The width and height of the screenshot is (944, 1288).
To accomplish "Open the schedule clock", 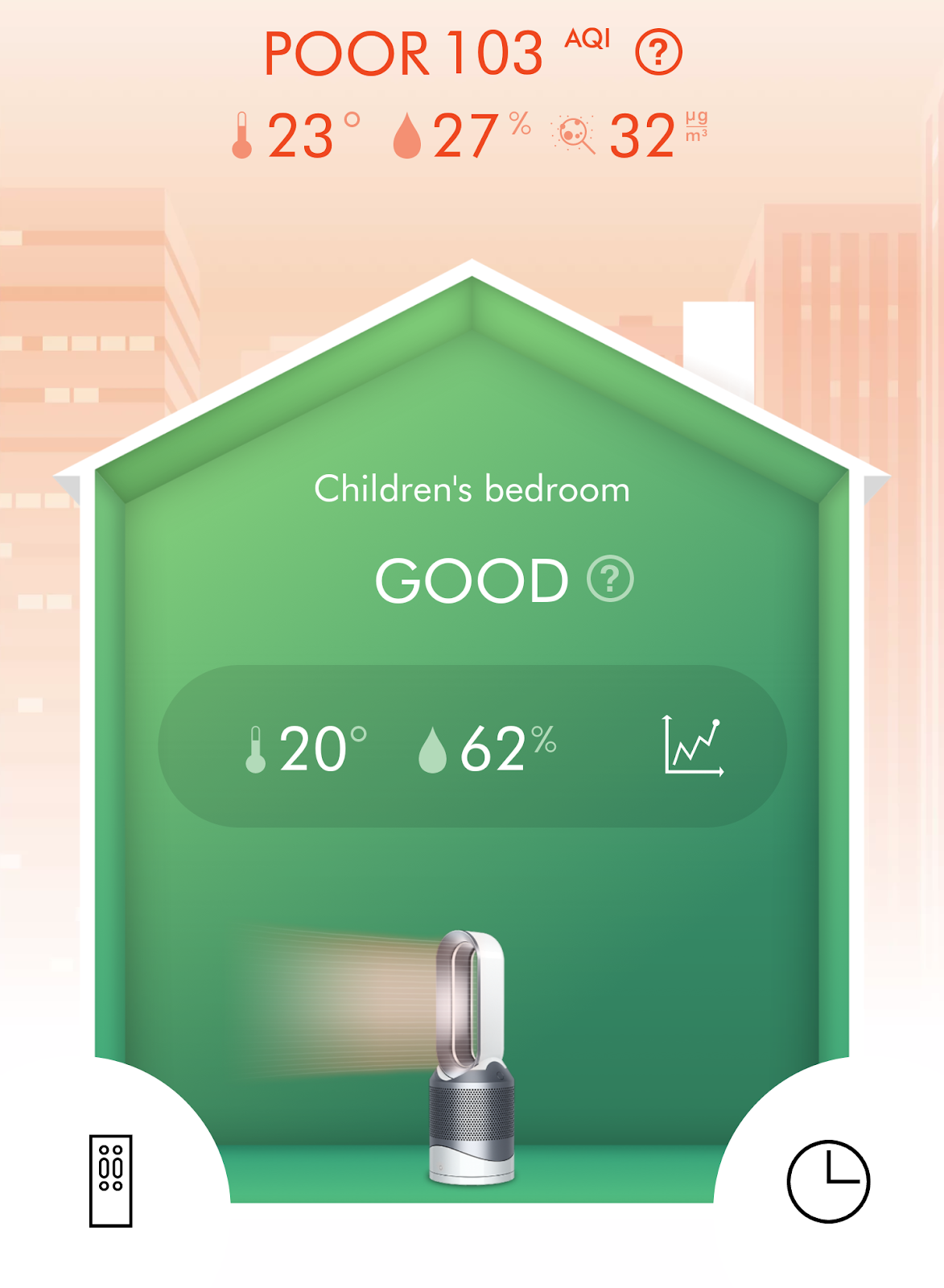I will [x=827, y=1180].
